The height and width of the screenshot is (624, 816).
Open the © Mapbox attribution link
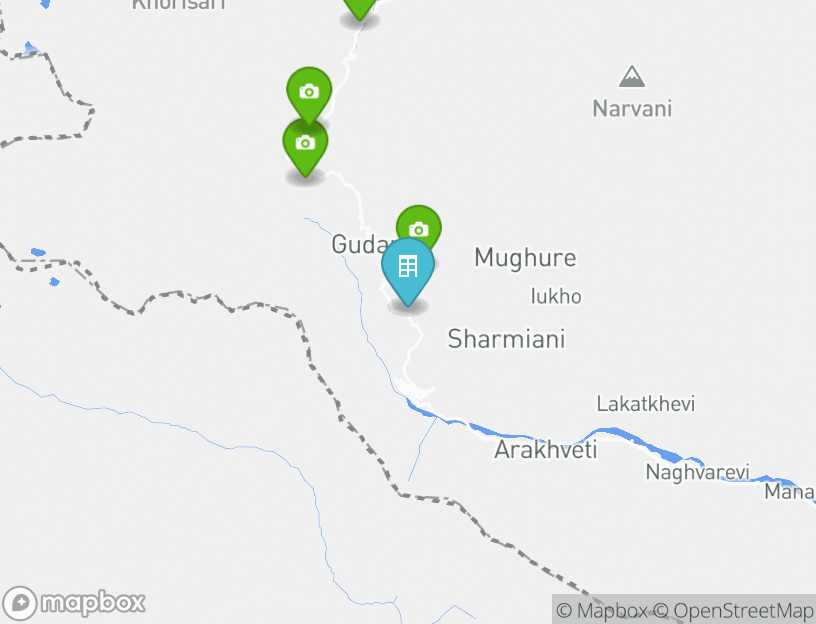tap(601, 610)
